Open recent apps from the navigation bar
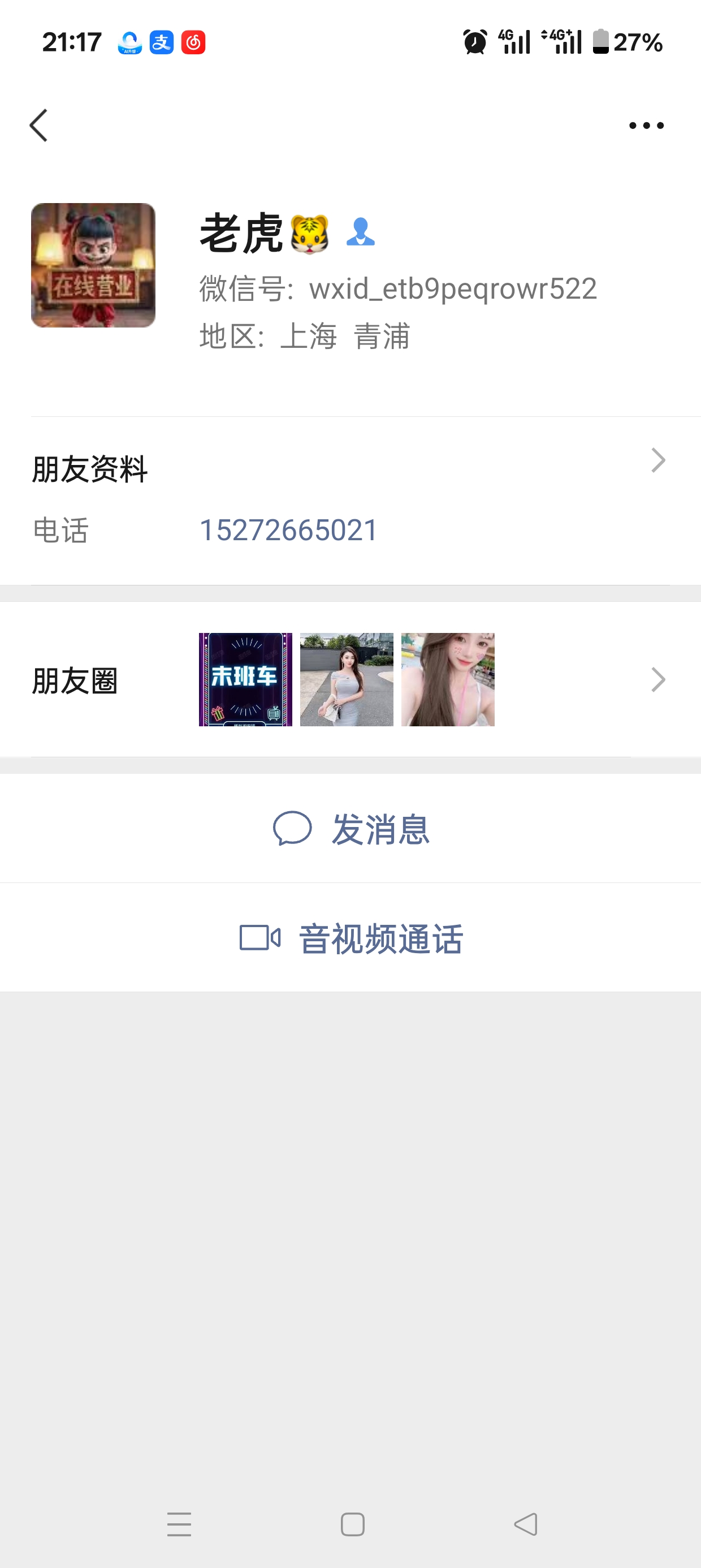701x1568 pixels. pyautogui.click(x=180, y=1524)
